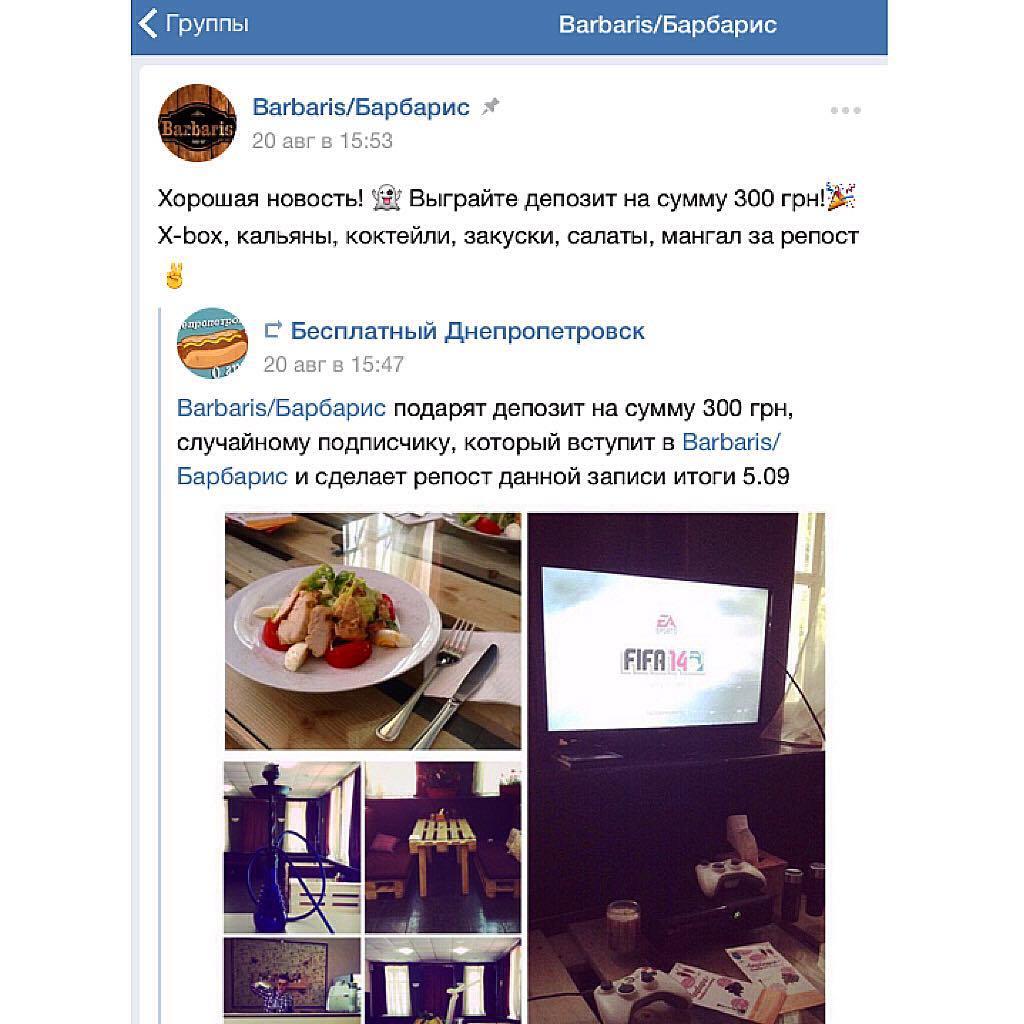Open the Бесплатный Днепропетровск community link
1024x1024 pixels.
tap(467, 331)
